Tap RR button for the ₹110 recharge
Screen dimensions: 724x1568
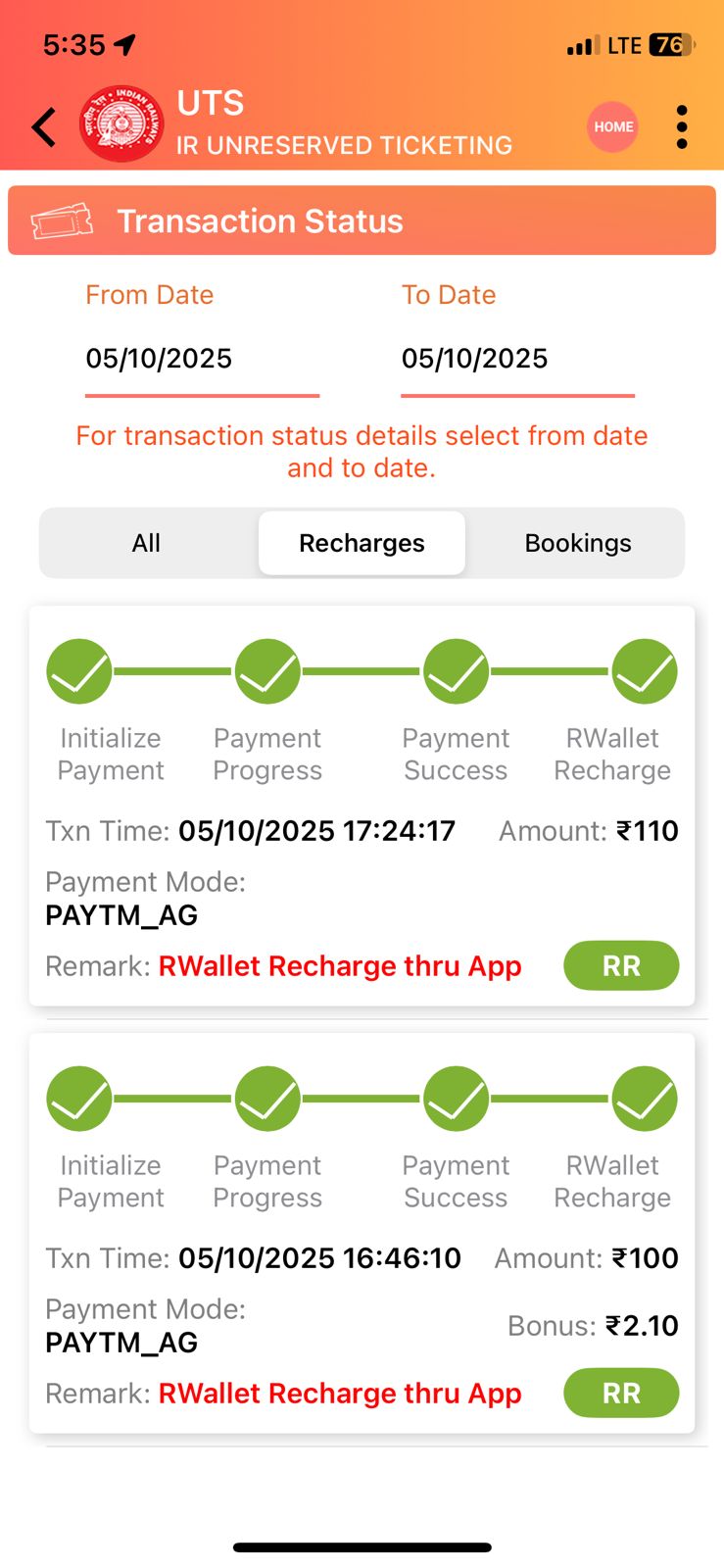click(621, 966)
